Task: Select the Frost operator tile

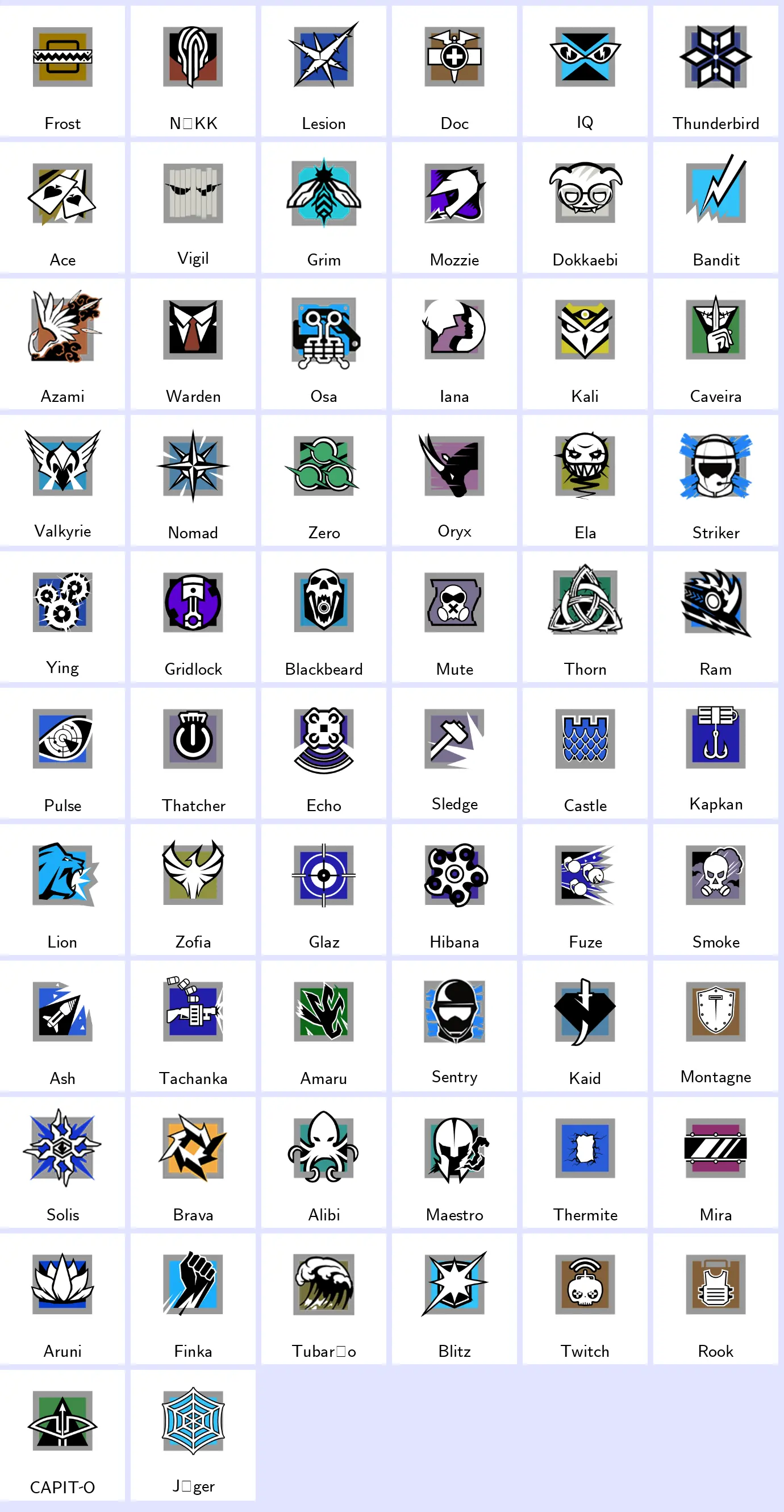Action: [62, 71]
